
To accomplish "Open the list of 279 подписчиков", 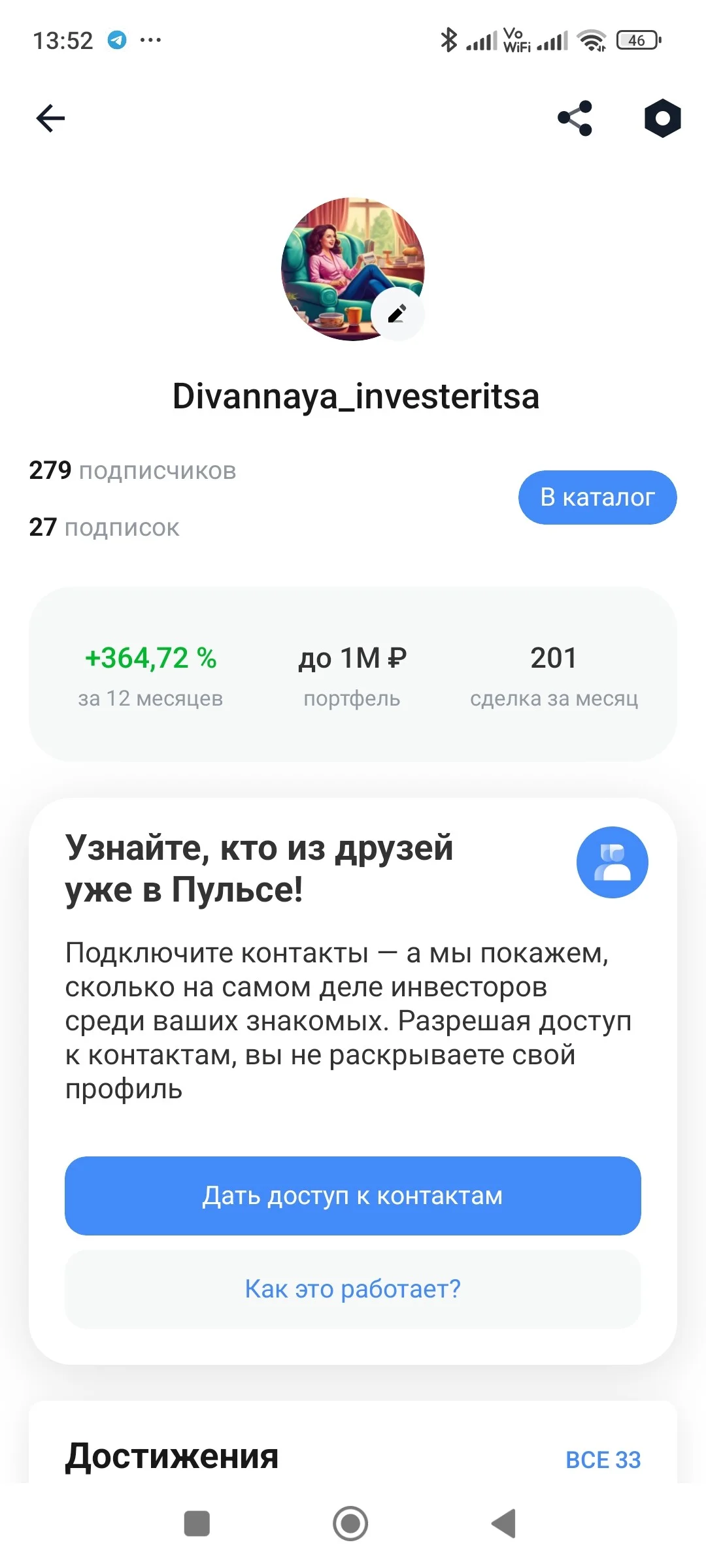I will coord(133,470).
